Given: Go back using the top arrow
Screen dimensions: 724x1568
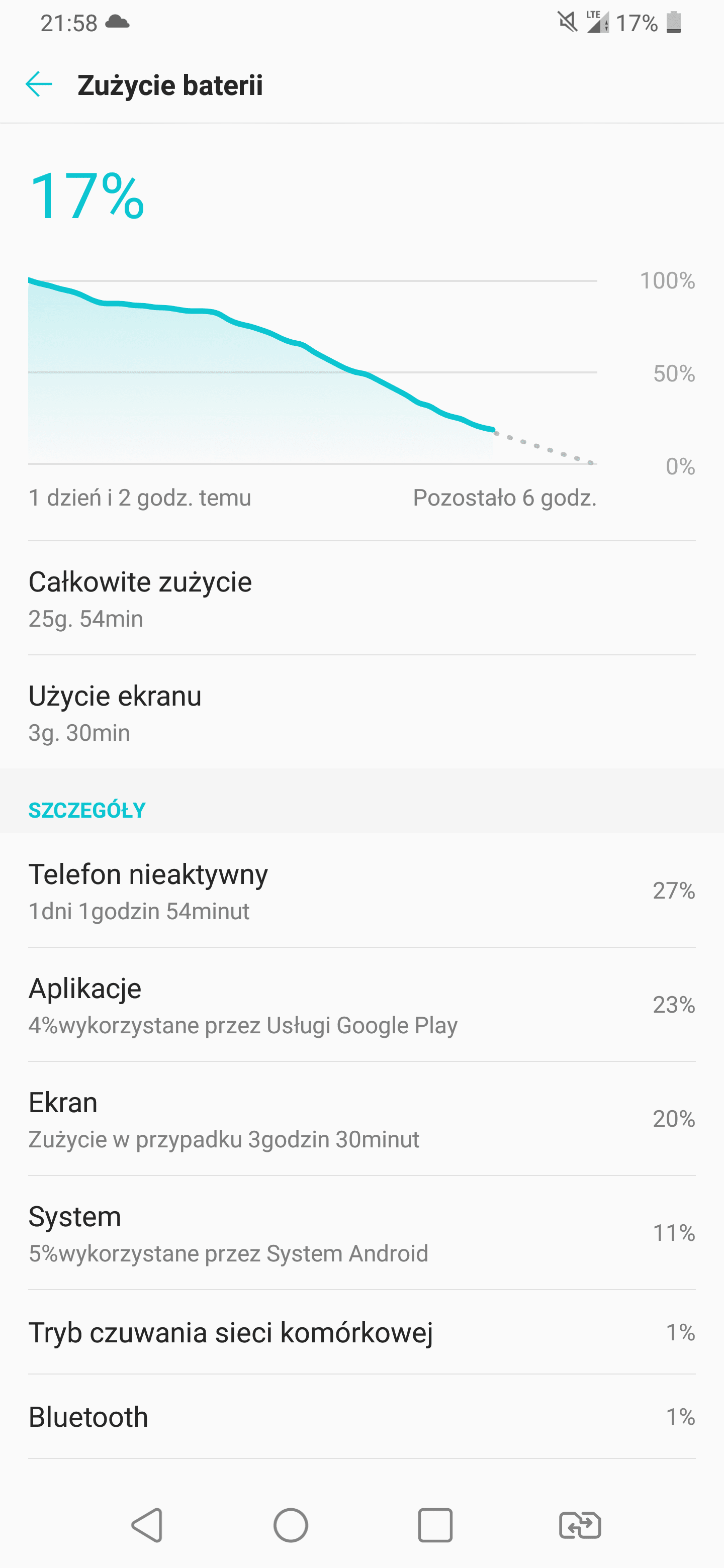Looking at the screenshot, I should [x=39, y=84].
